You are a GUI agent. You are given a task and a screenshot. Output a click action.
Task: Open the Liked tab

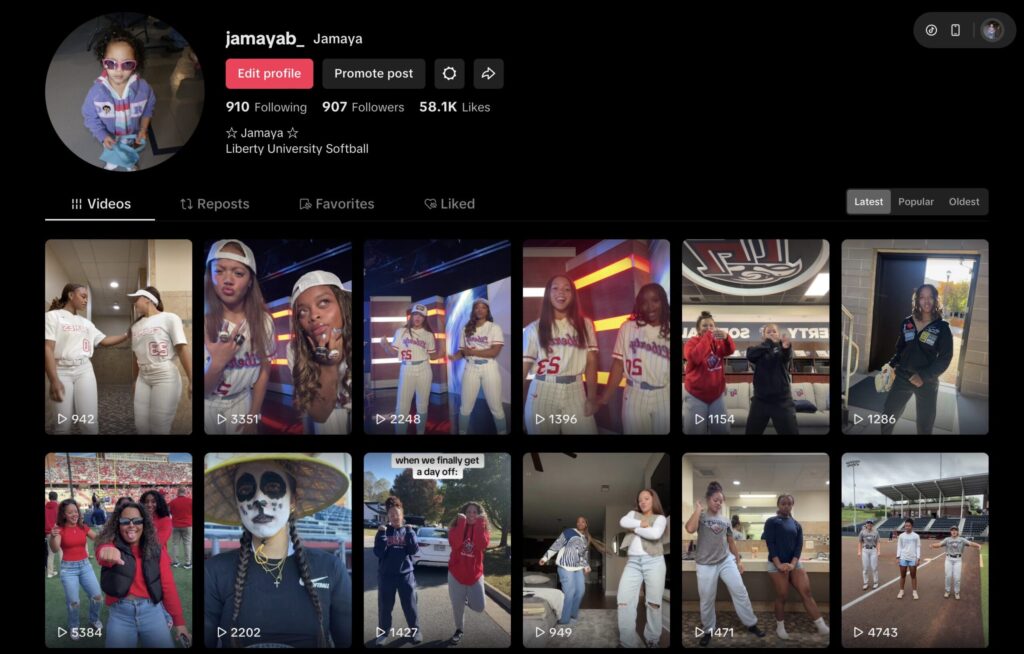point(449,204)
